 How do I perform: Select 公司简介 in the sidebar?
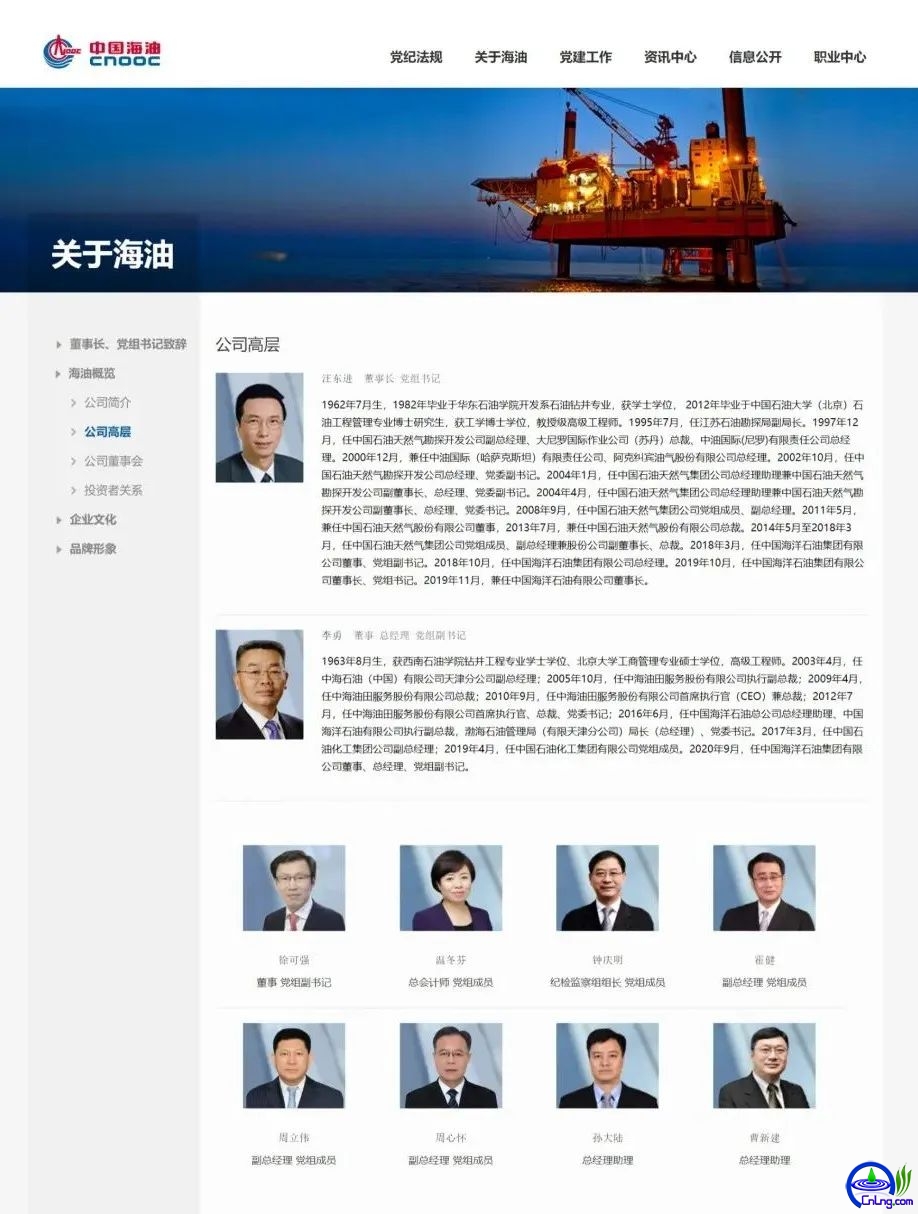click(x=107, y=403)
